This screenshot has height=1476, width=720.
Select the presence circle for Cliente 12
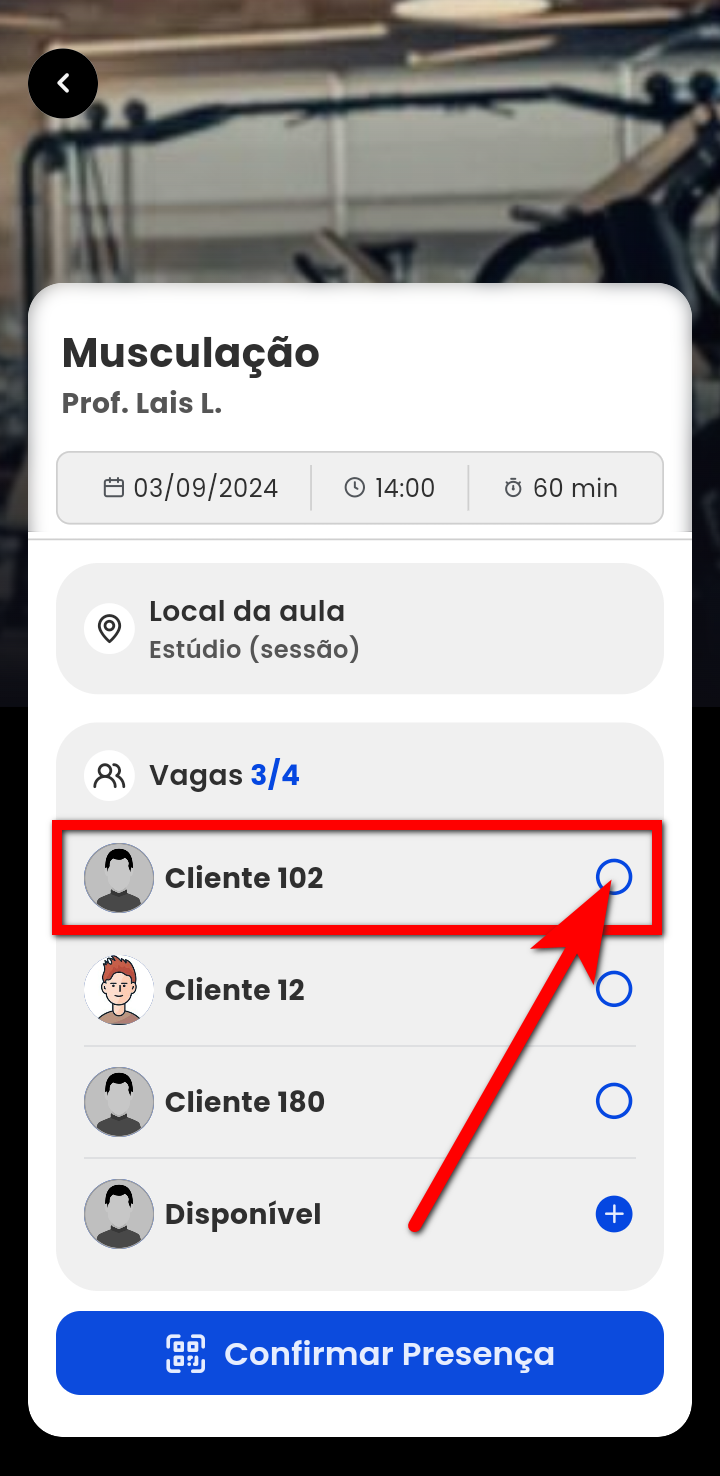coord(614,990)
